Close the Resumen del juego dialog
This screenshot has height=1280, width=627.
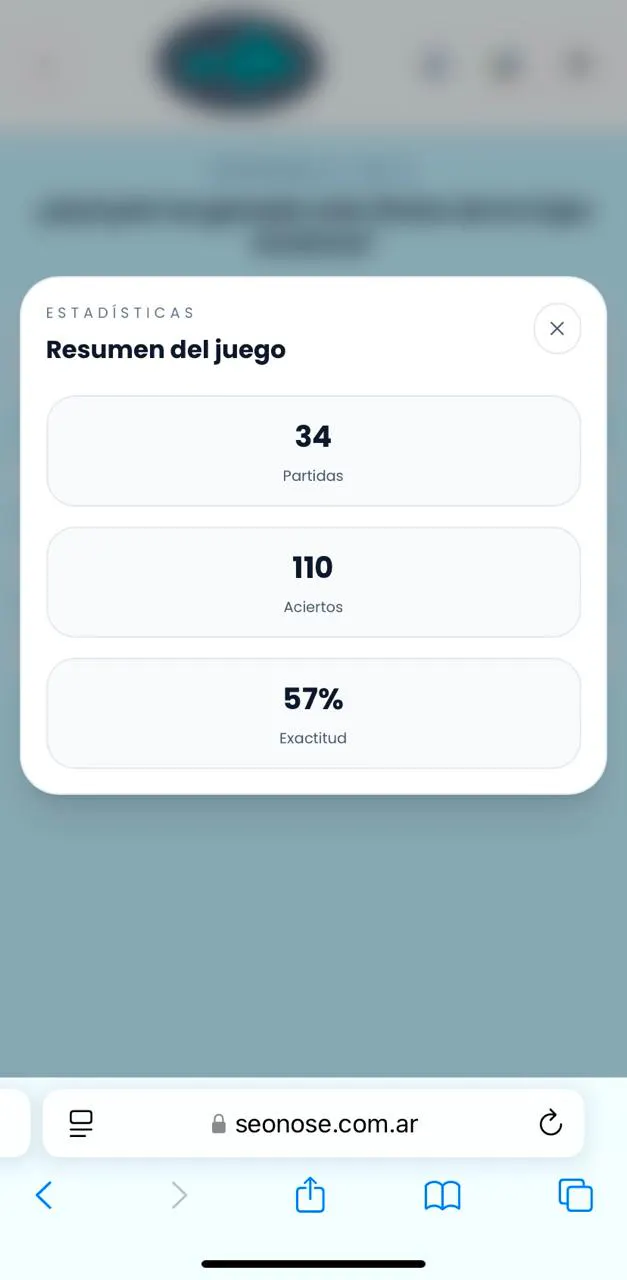tap(557, 328)
